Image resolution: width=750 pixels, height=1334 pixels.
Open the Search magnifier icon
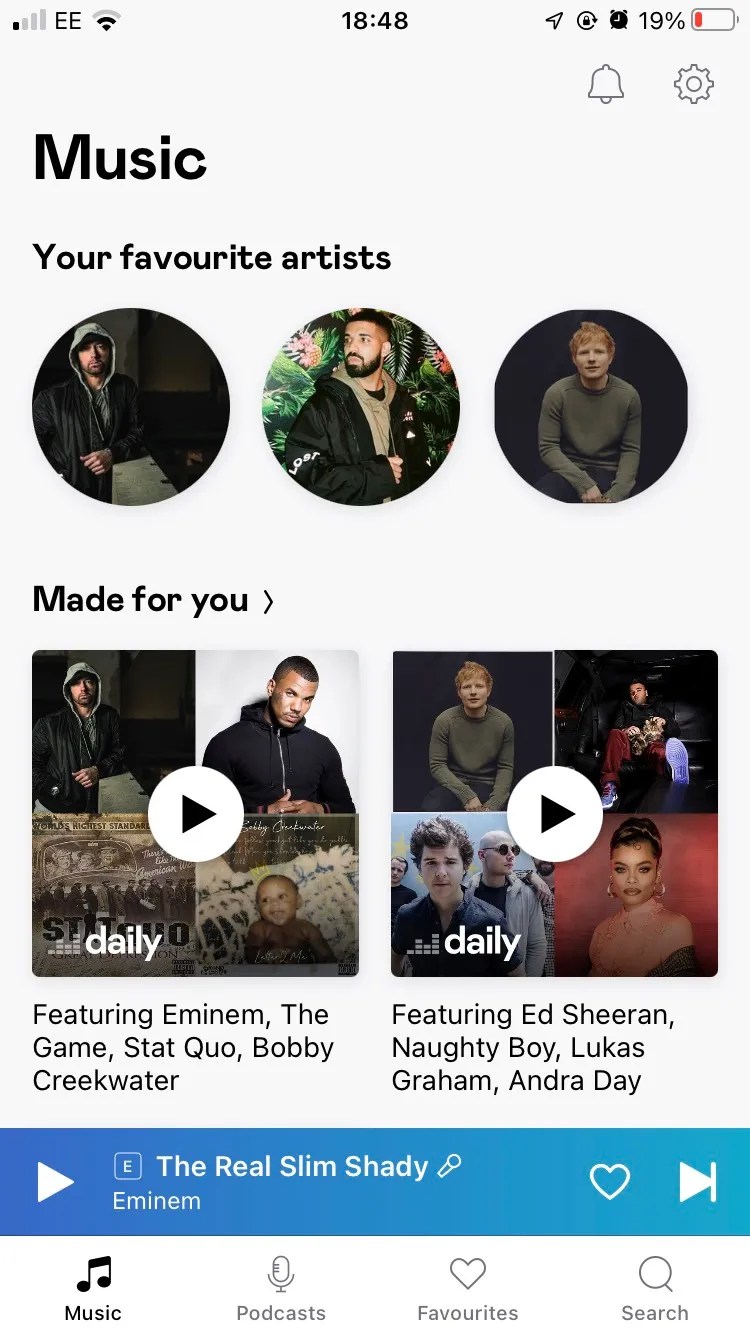pyautogui.click(x=655, y=1274)
